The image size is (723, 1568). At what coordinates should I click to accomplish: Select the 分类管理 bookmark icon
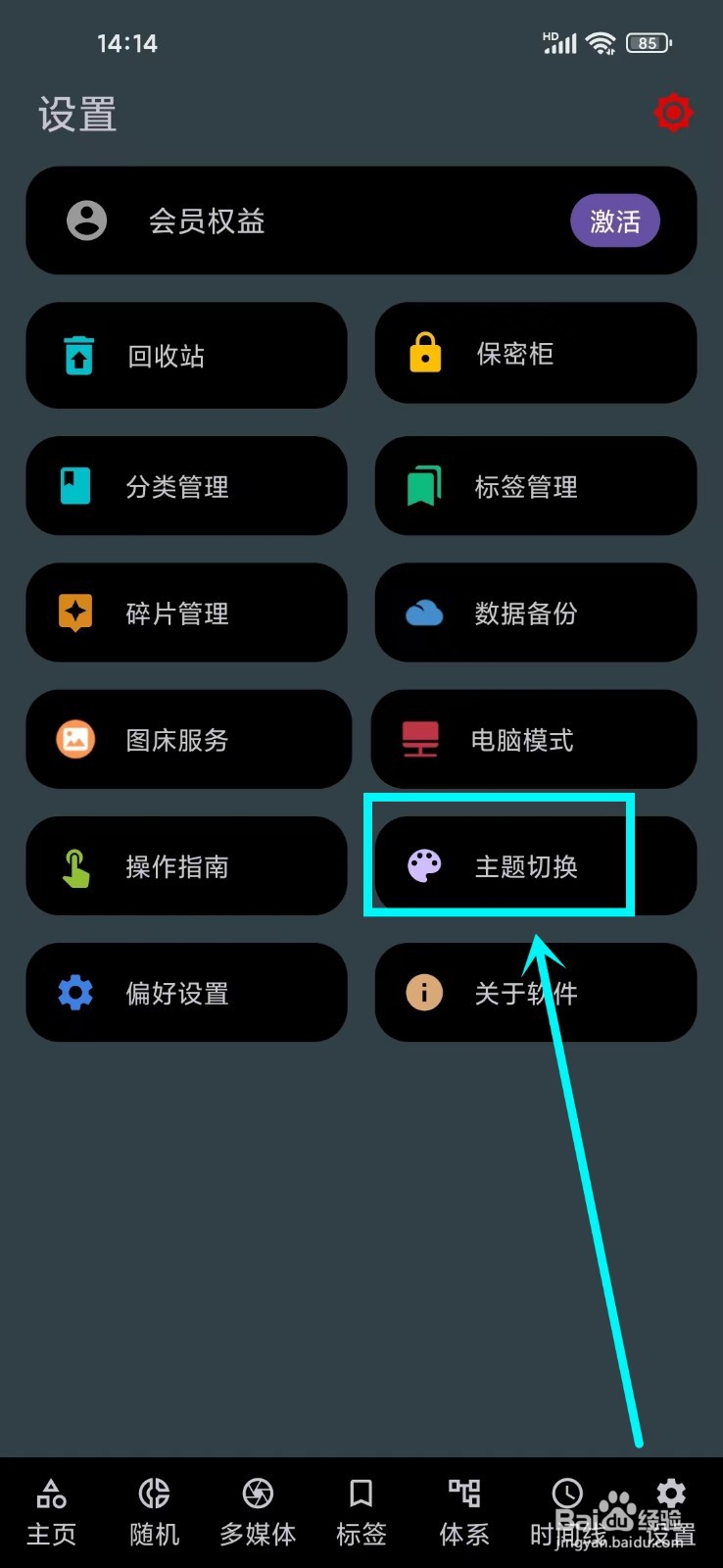click(x=77, y=485)
